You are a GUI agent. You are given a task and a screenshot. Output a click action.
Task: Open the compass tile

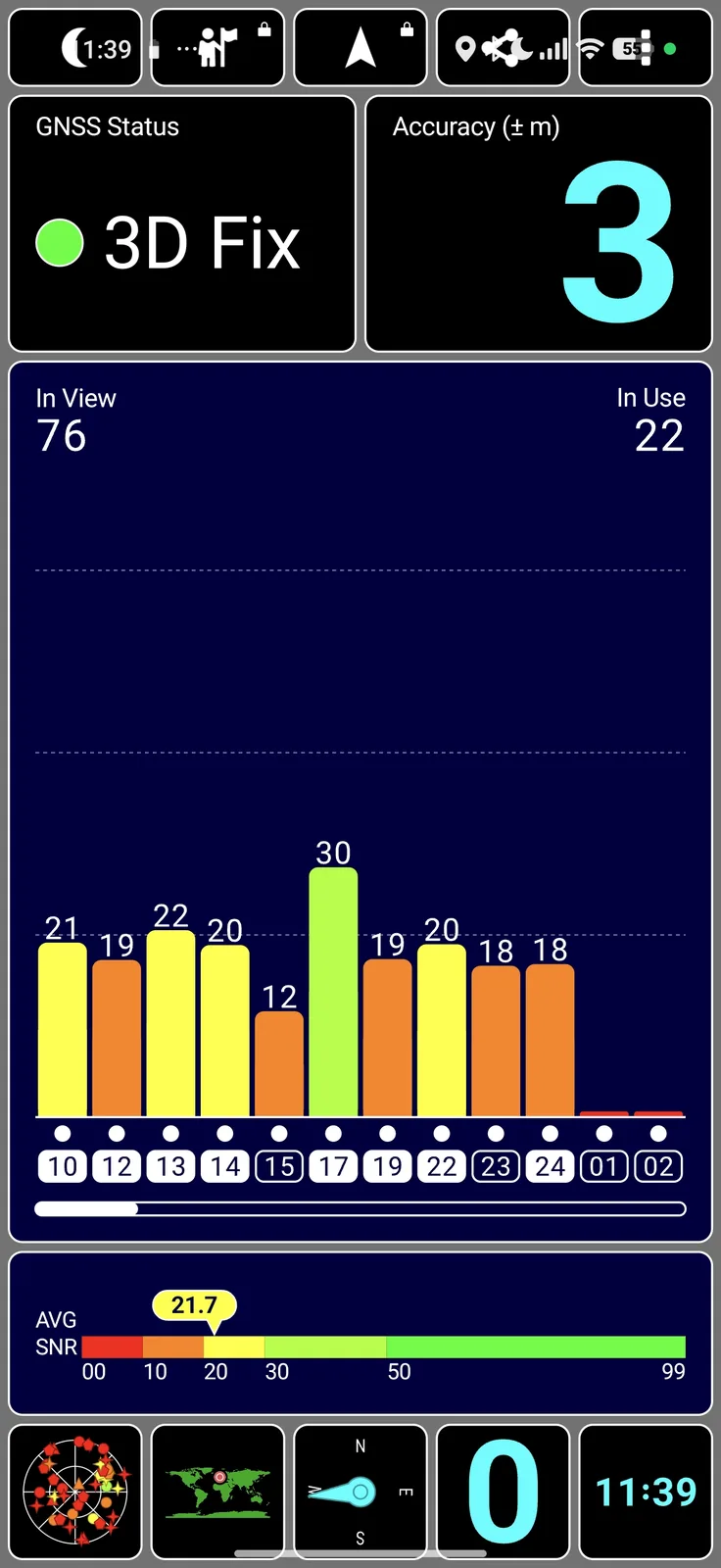coord(360,1492)
